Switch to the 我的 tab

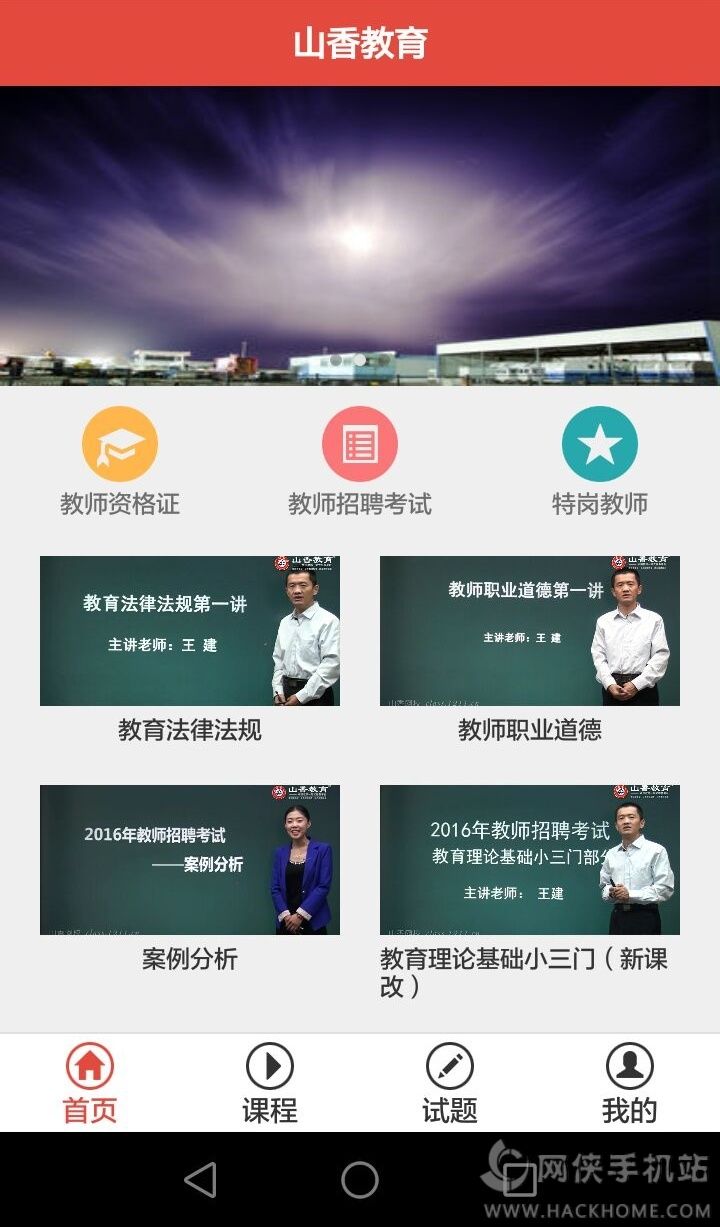630,1083
